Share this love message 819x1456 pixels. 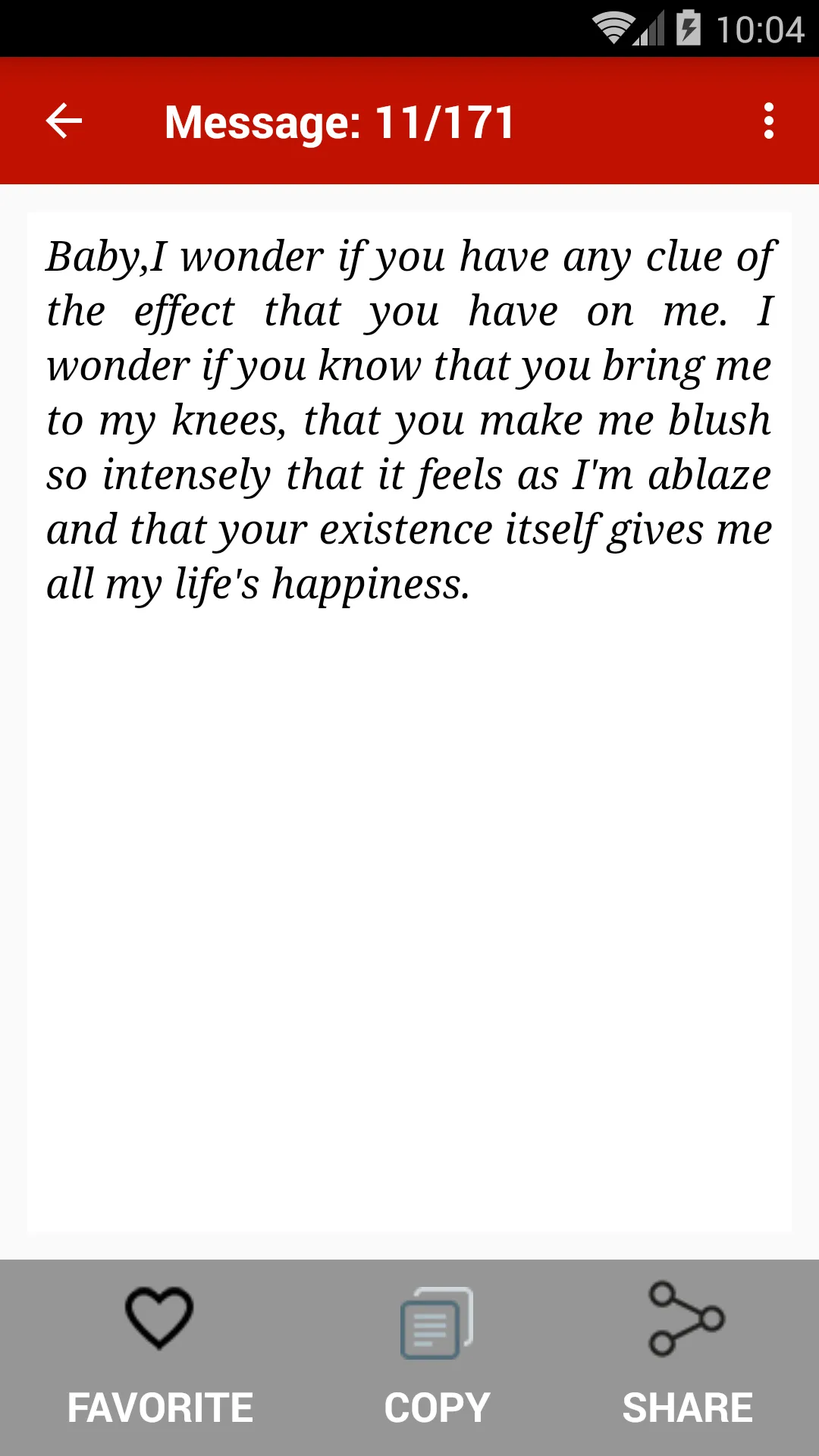click(x=687, y=1357)
